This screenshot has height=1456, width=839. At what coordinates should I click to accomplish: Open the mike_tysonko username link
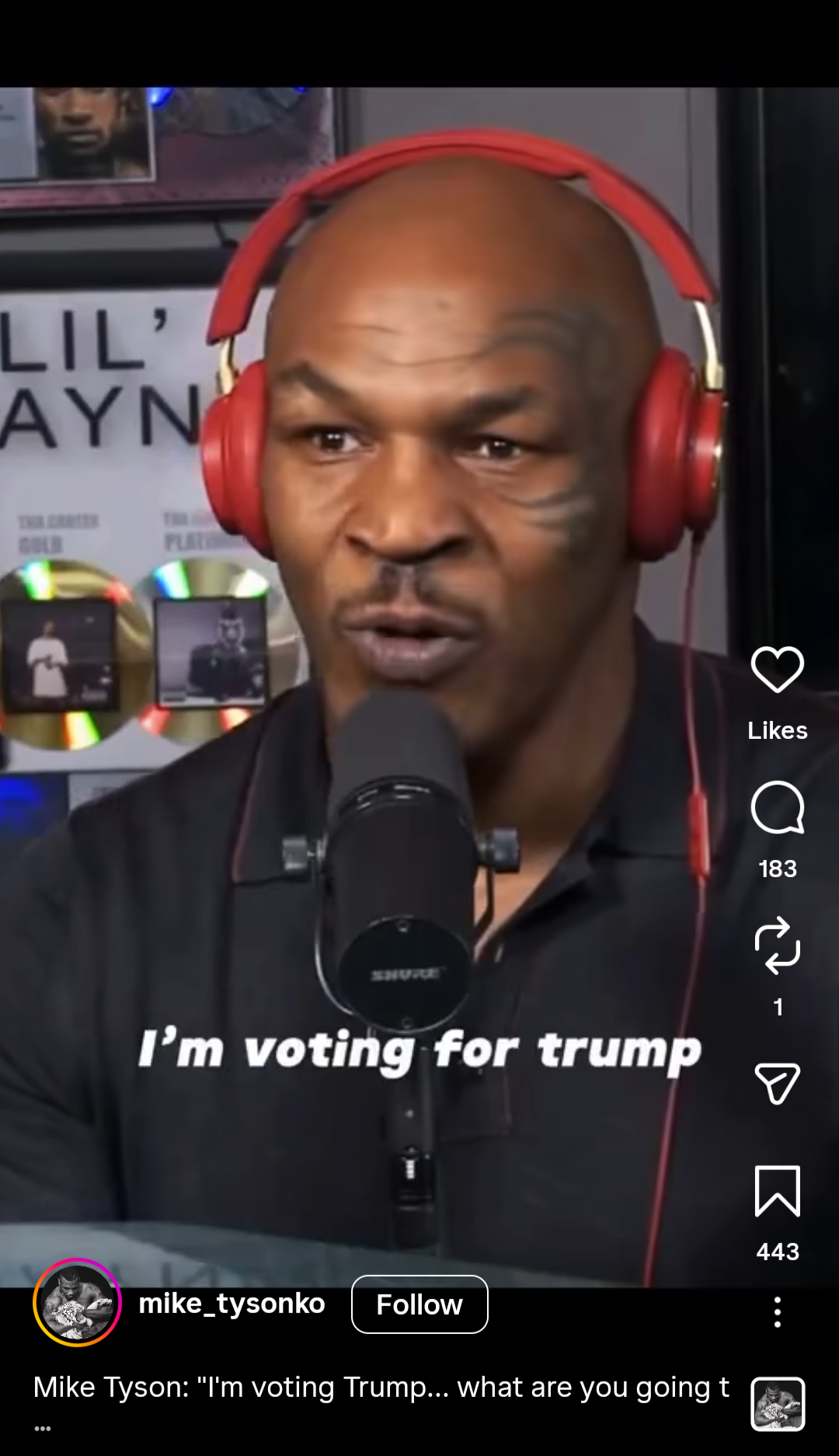pyautogui.click(x=232, y=1304)
